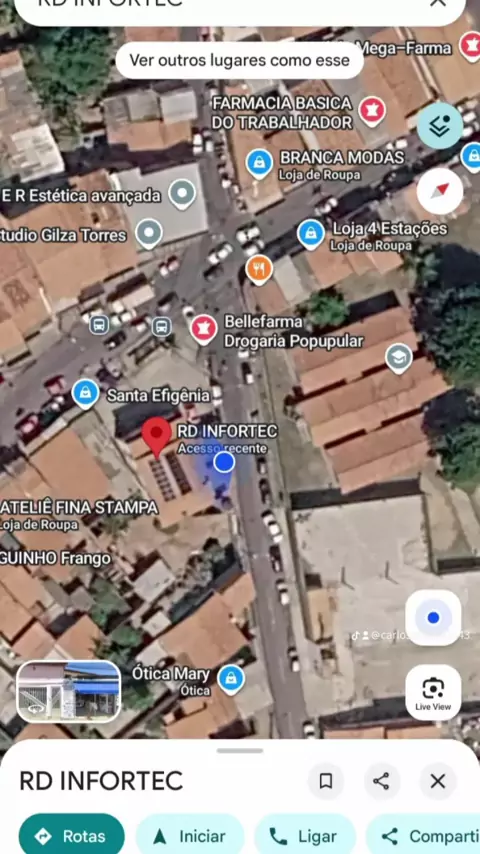
Task: Share RD INFORTEC via the share icon
Action: pyautogui.click(x=381, y=781)
